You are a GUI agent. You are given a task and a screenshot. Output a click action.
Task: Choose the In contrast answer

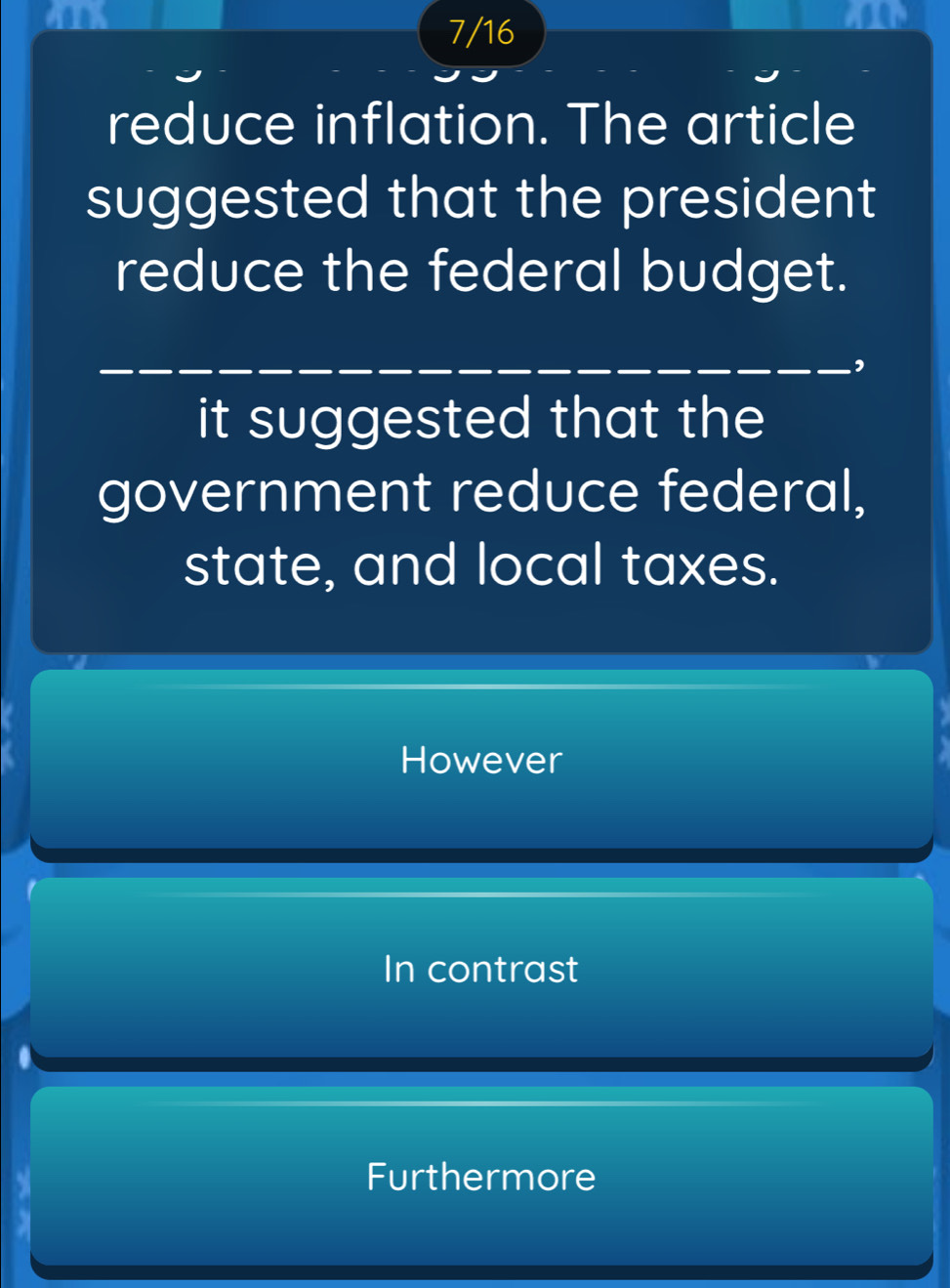click(x=481, y=968)
